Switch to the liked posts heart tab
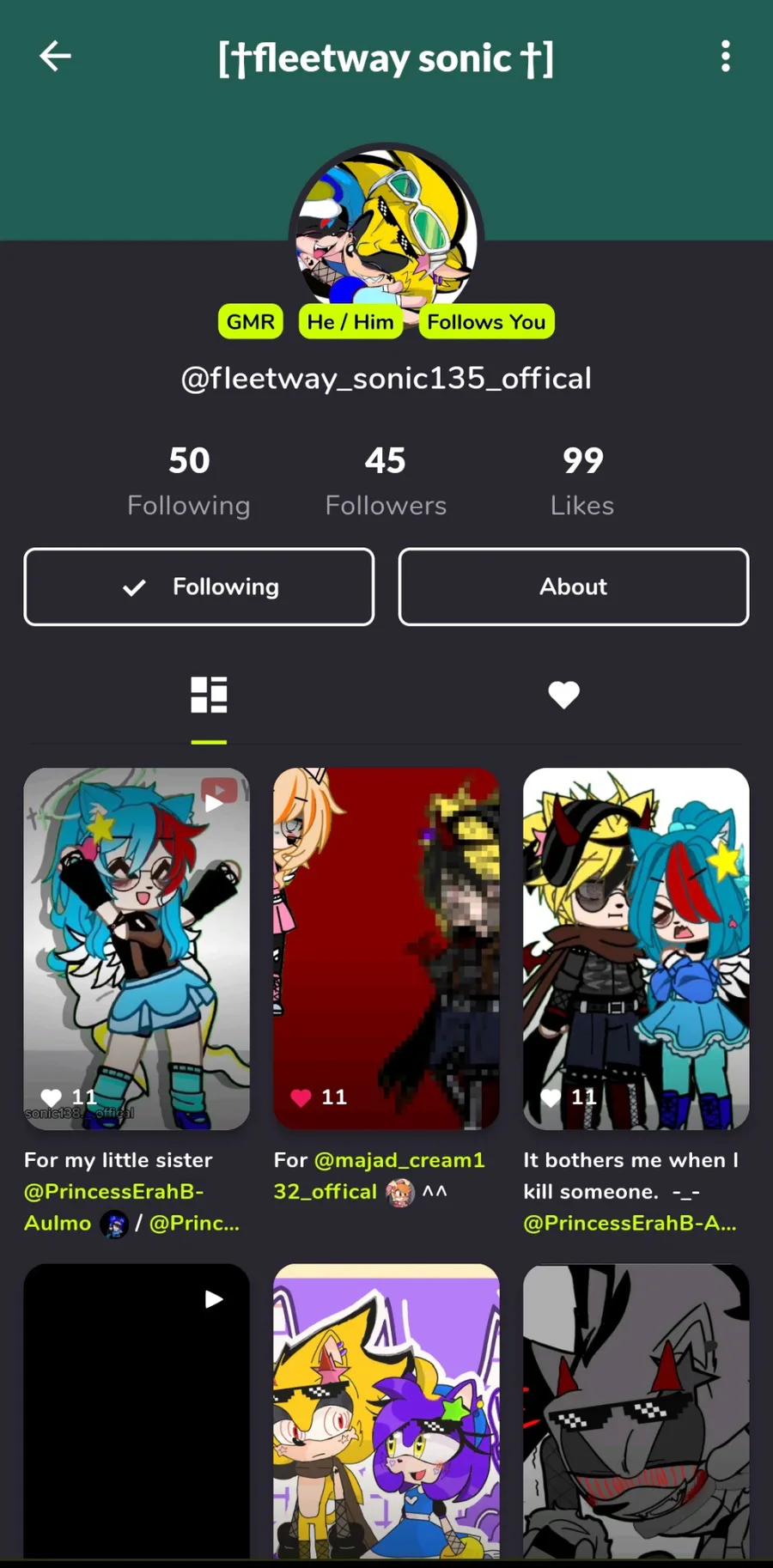773x1568 pixels. (564, 695)
